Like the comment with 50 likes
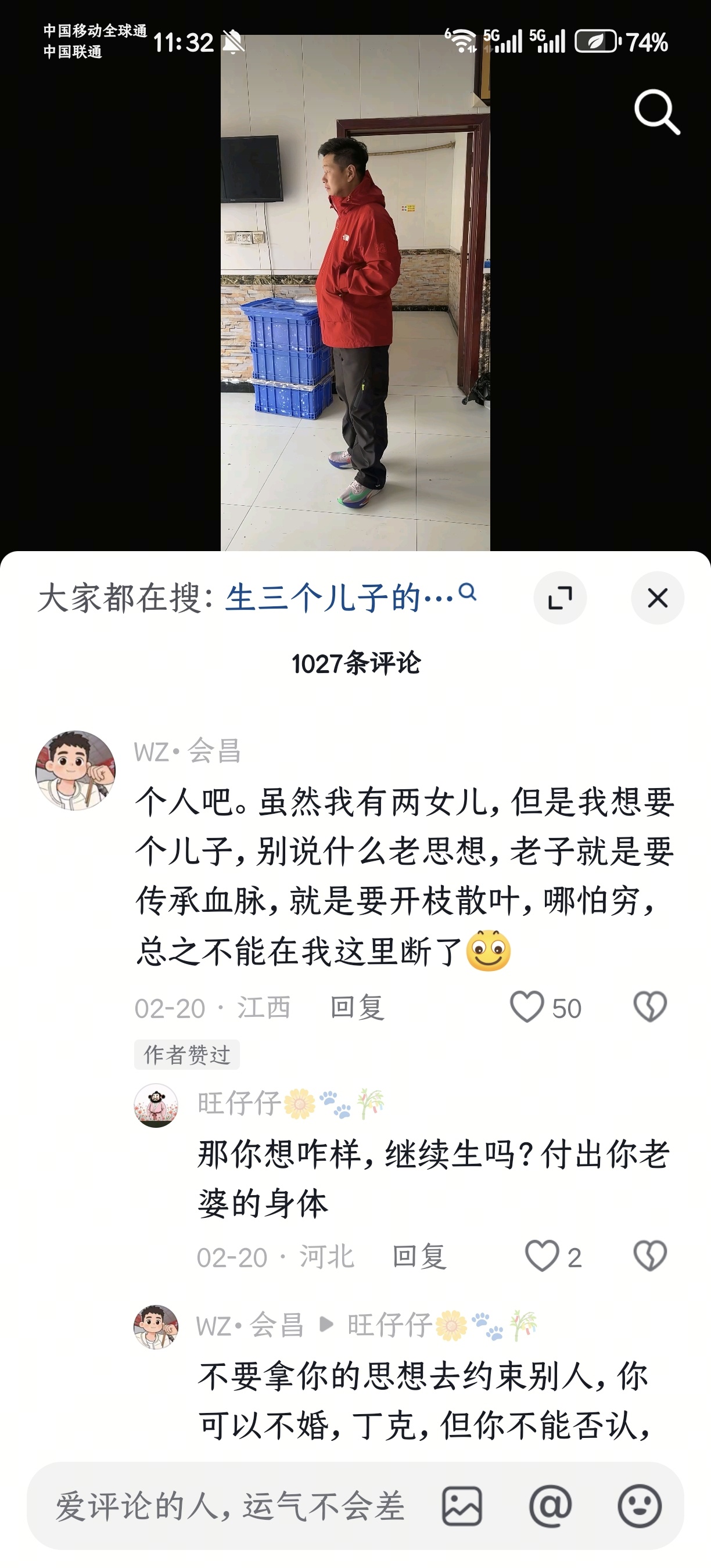This screenshot has width=711, height=1568. click(527, 1007)
